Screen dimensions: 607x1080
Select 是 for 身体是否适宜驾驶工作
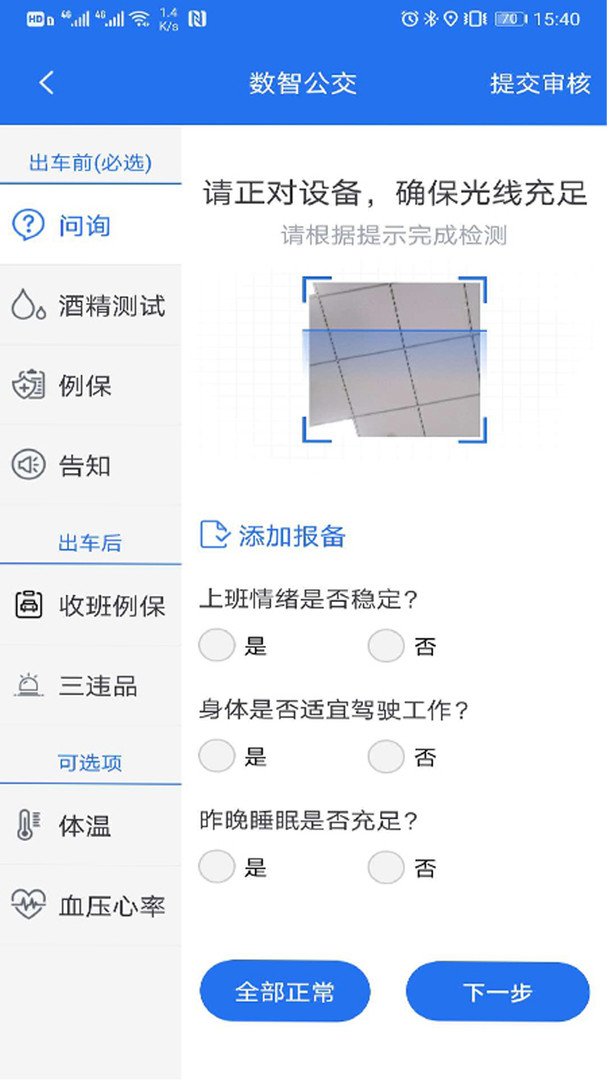217,757
